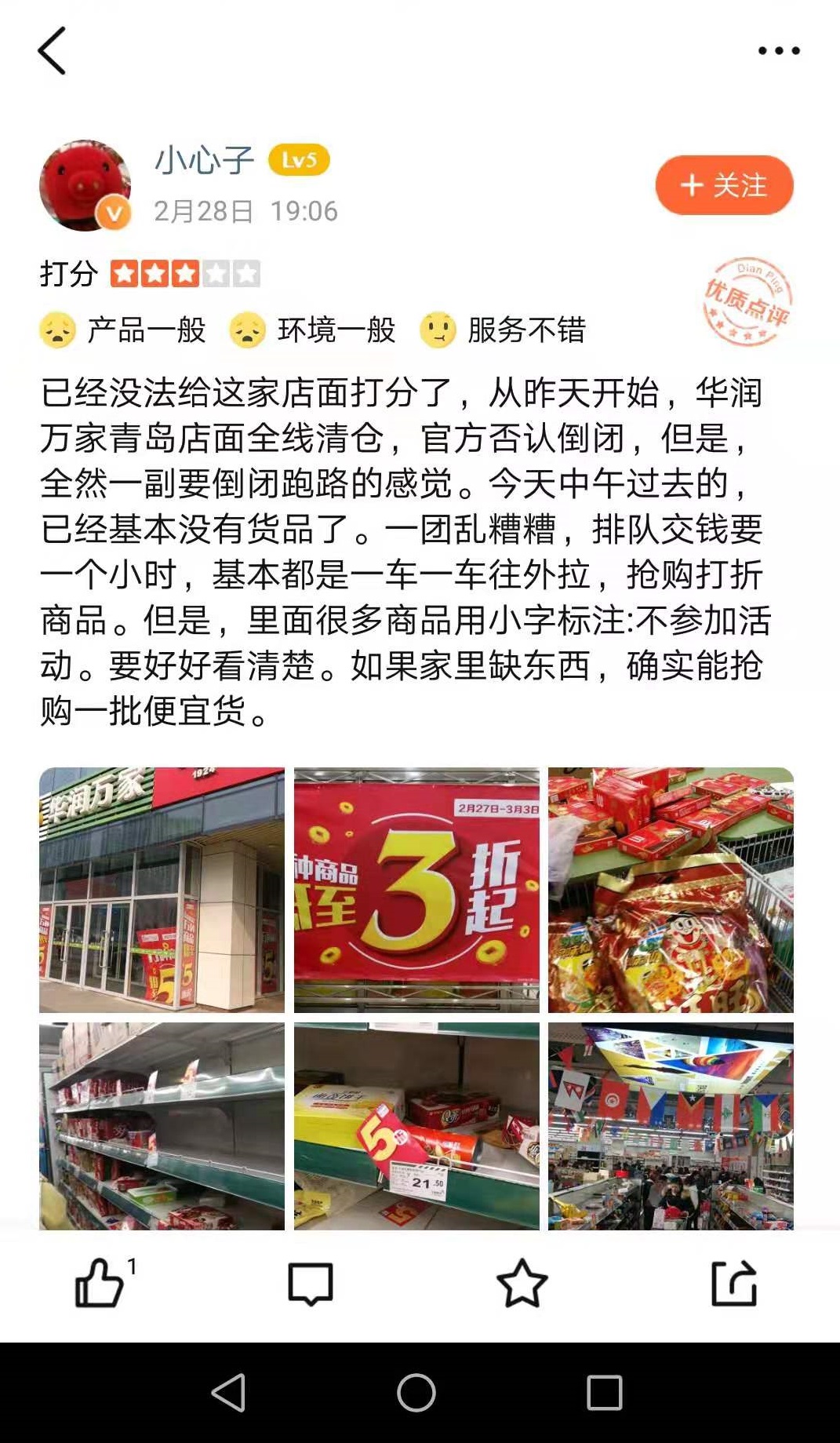Share this review
This screenshot has height=1443, width=840.
(733, 1283)
